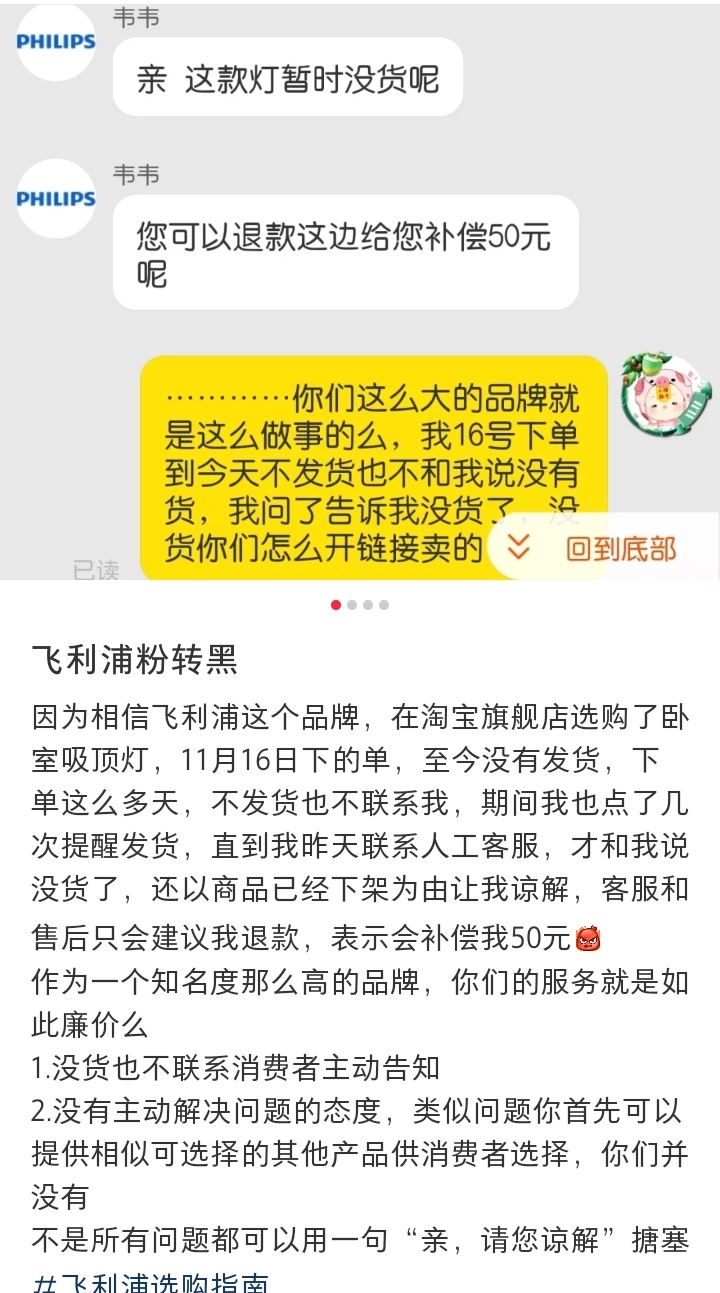Screen dimensions: 720x1293
Task: Open the chat screenshot image in the post
Action: (360, 290)
